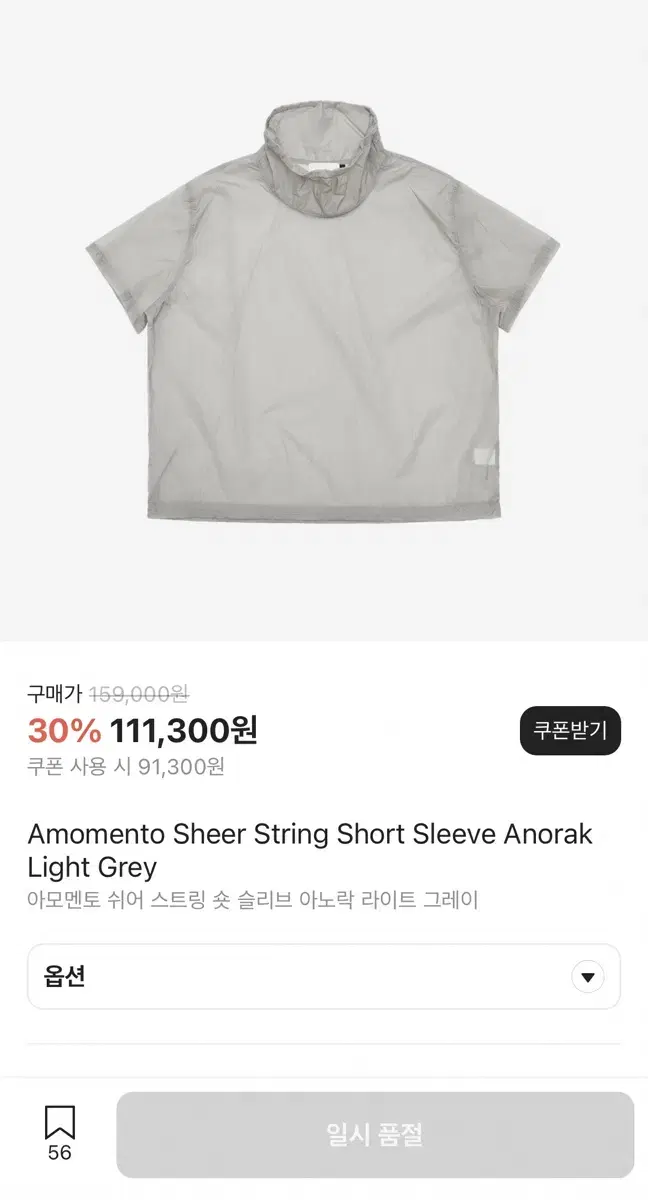Open the anorak product image
The width and height of the screenshot is (648, 1200).
(322, 320)
